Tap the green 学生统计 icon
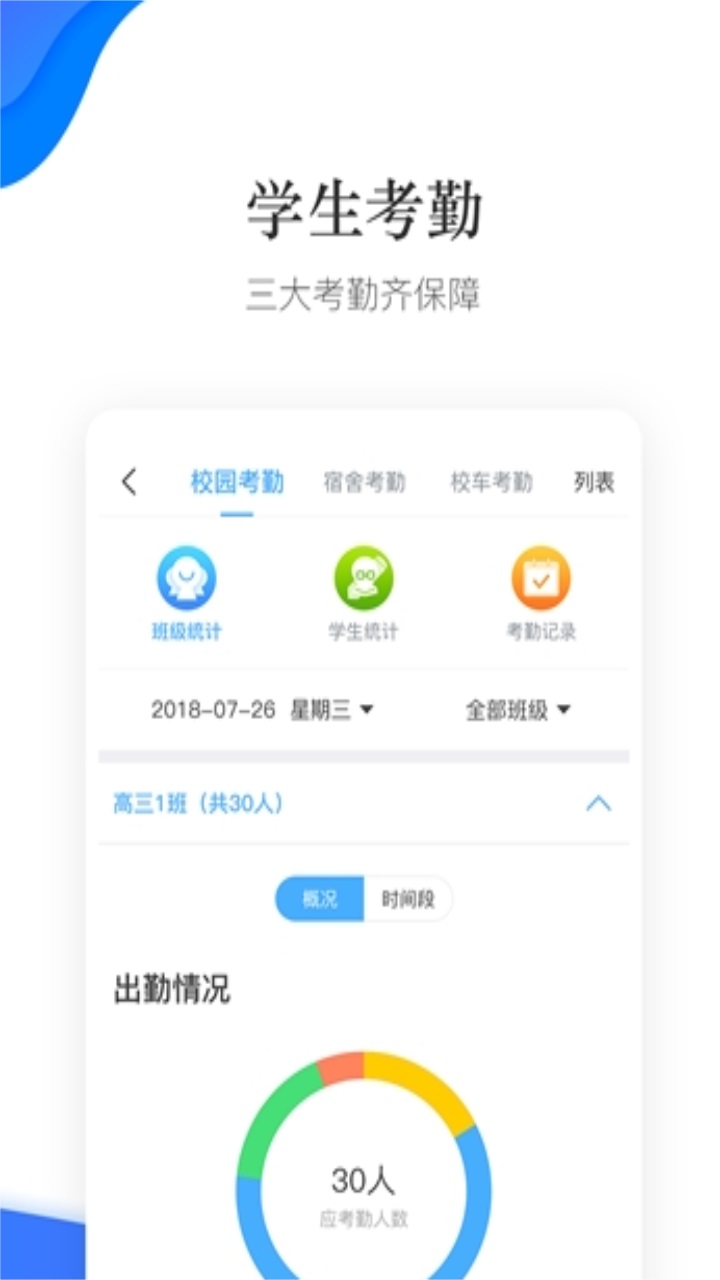The image size is (720, 1280). pos(363,580)
